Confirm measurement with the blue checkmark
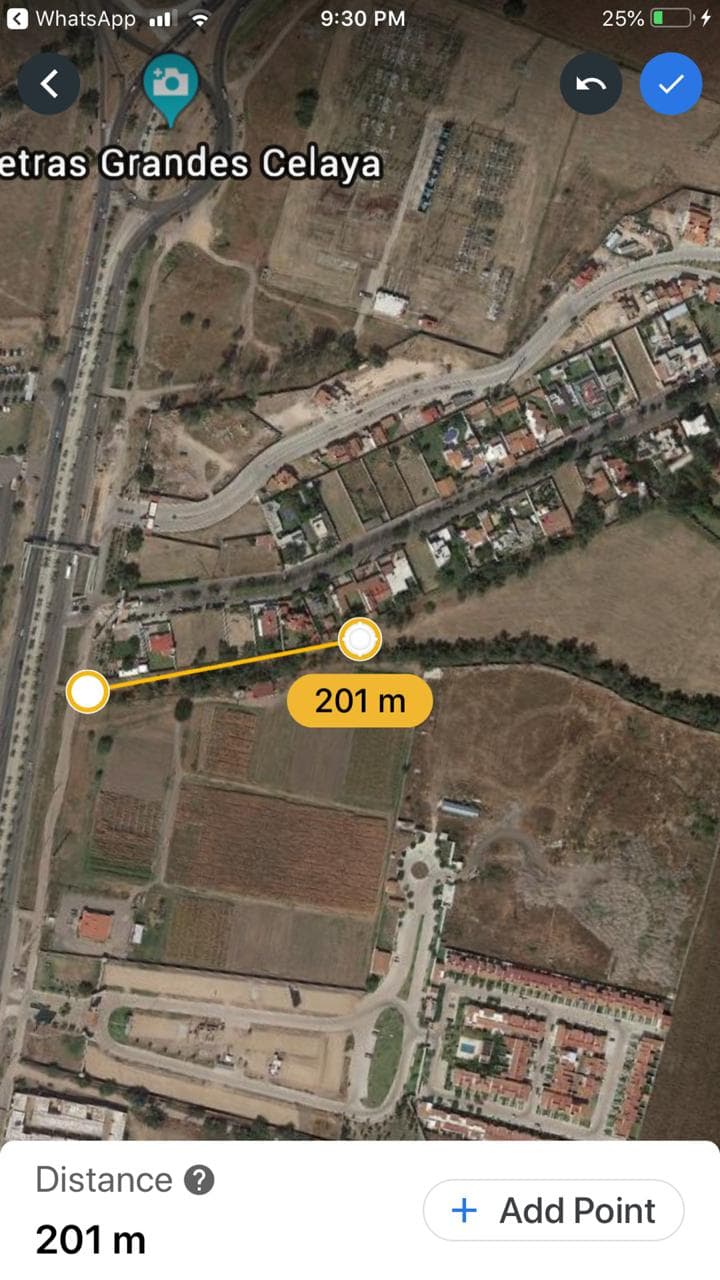The height and width of the screenshot is (1280, 720). [671, 84]
